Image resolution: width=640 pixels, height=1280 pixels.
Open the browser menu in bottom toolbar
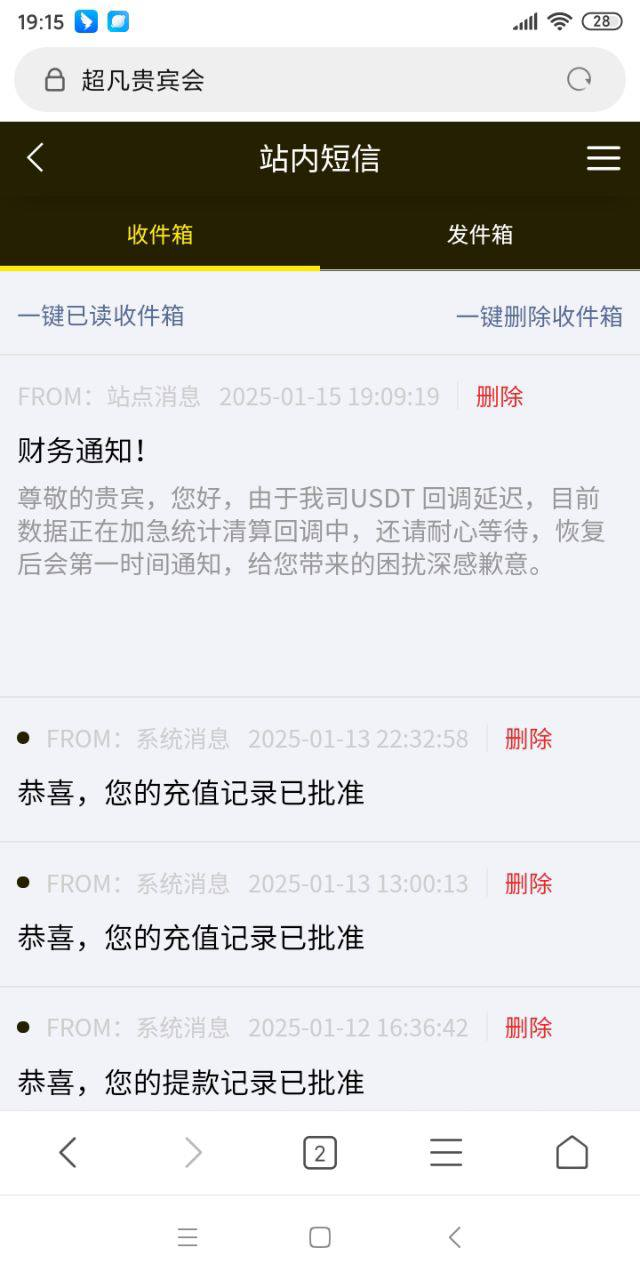pos(446,1153)
